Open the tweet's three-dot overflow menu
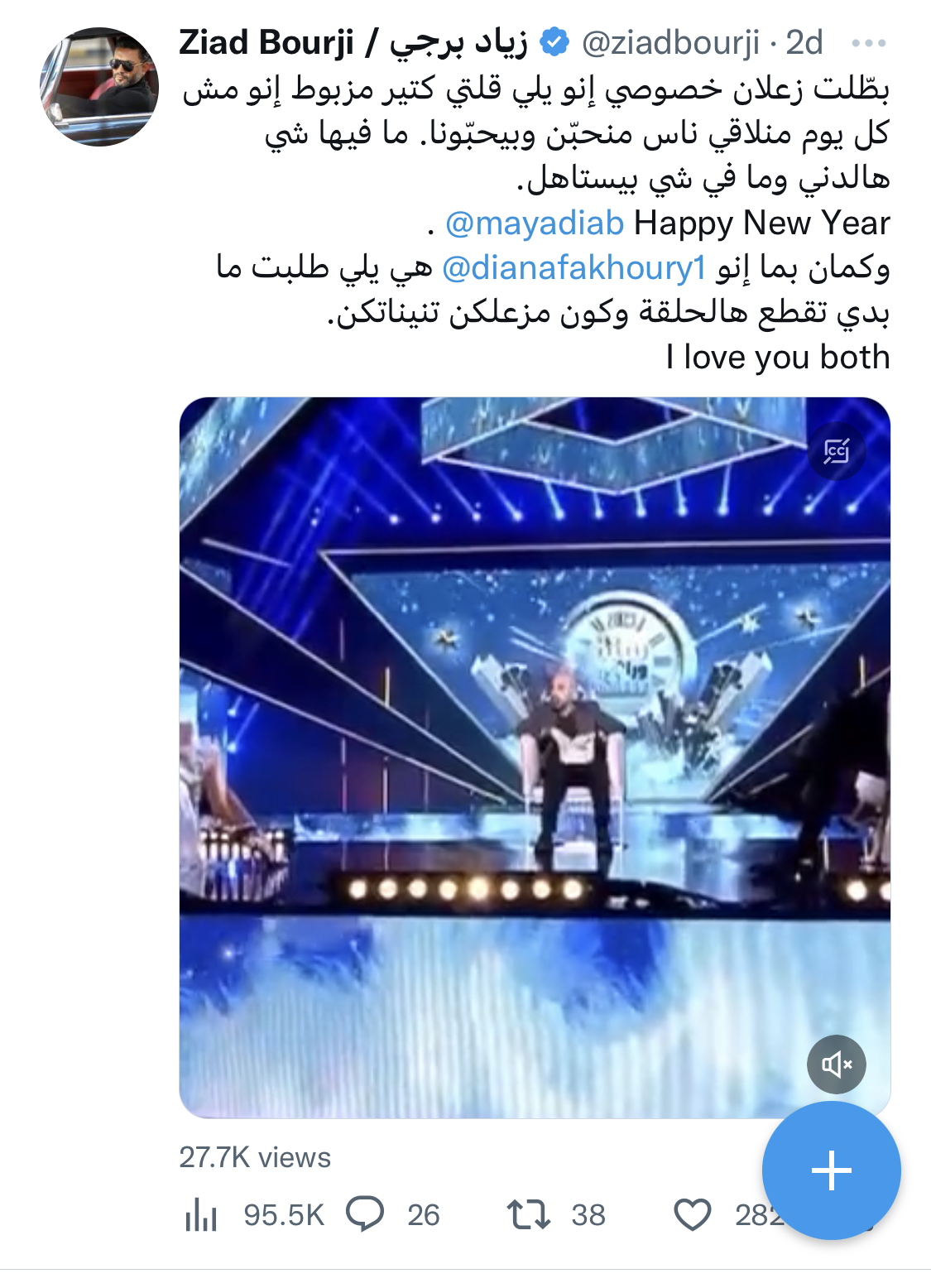The image size is (931, 1288). click(x=868, y=43)
